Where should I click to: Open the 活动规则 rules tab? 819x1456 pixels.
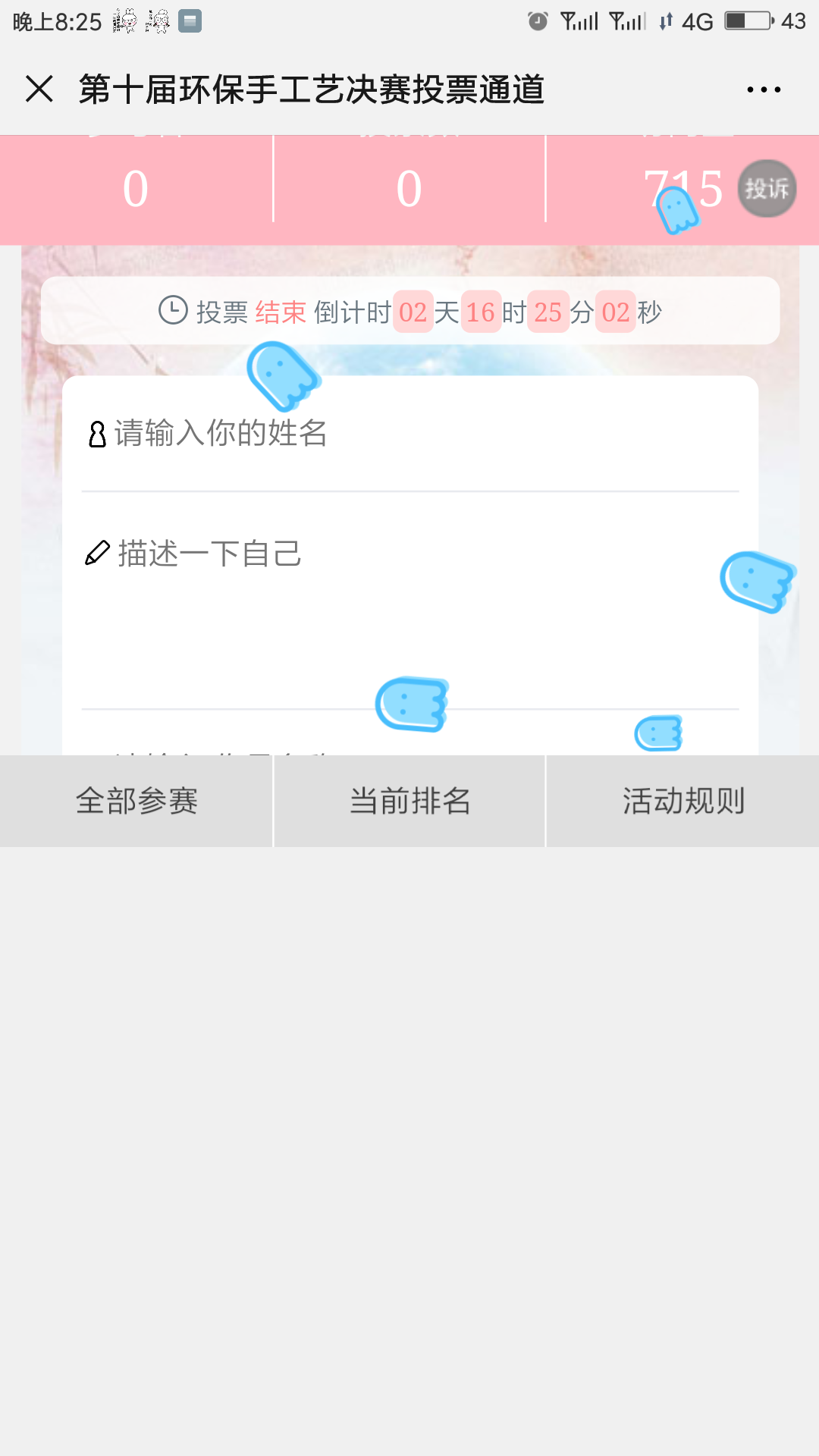pos(682,801)
